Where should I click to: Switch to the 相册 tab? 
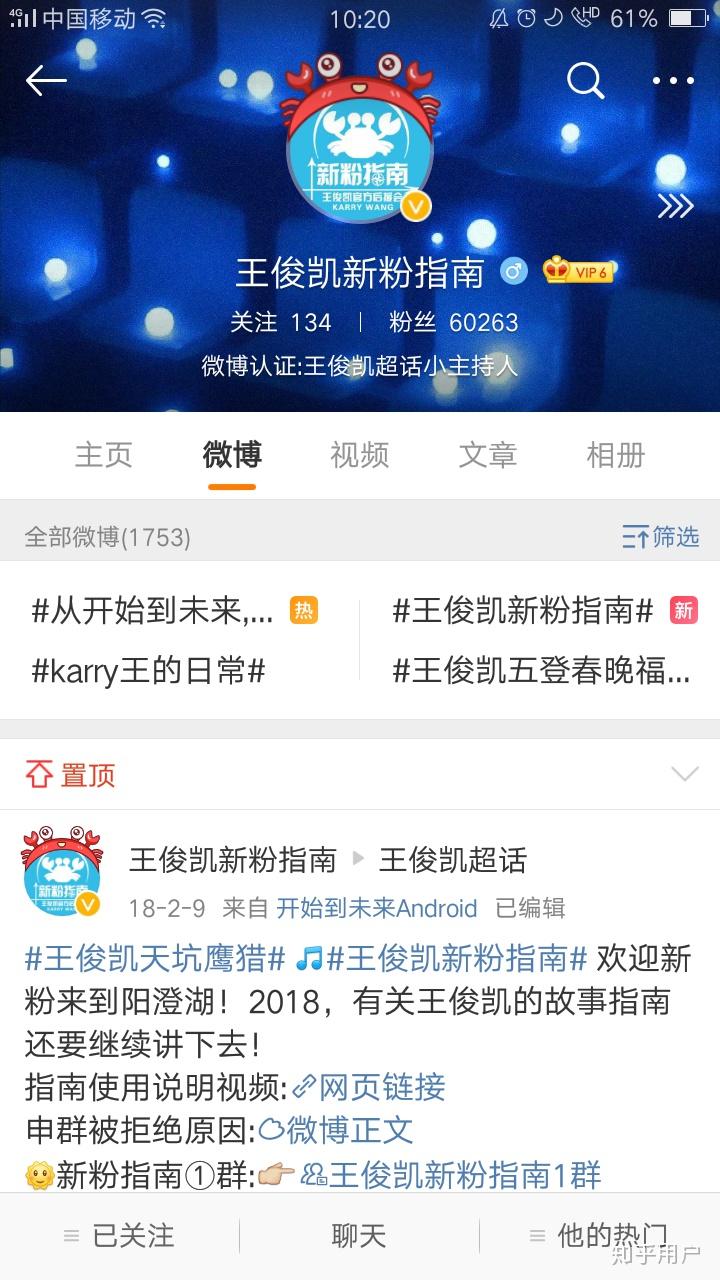pyautogui.click(x=616, y=455)
